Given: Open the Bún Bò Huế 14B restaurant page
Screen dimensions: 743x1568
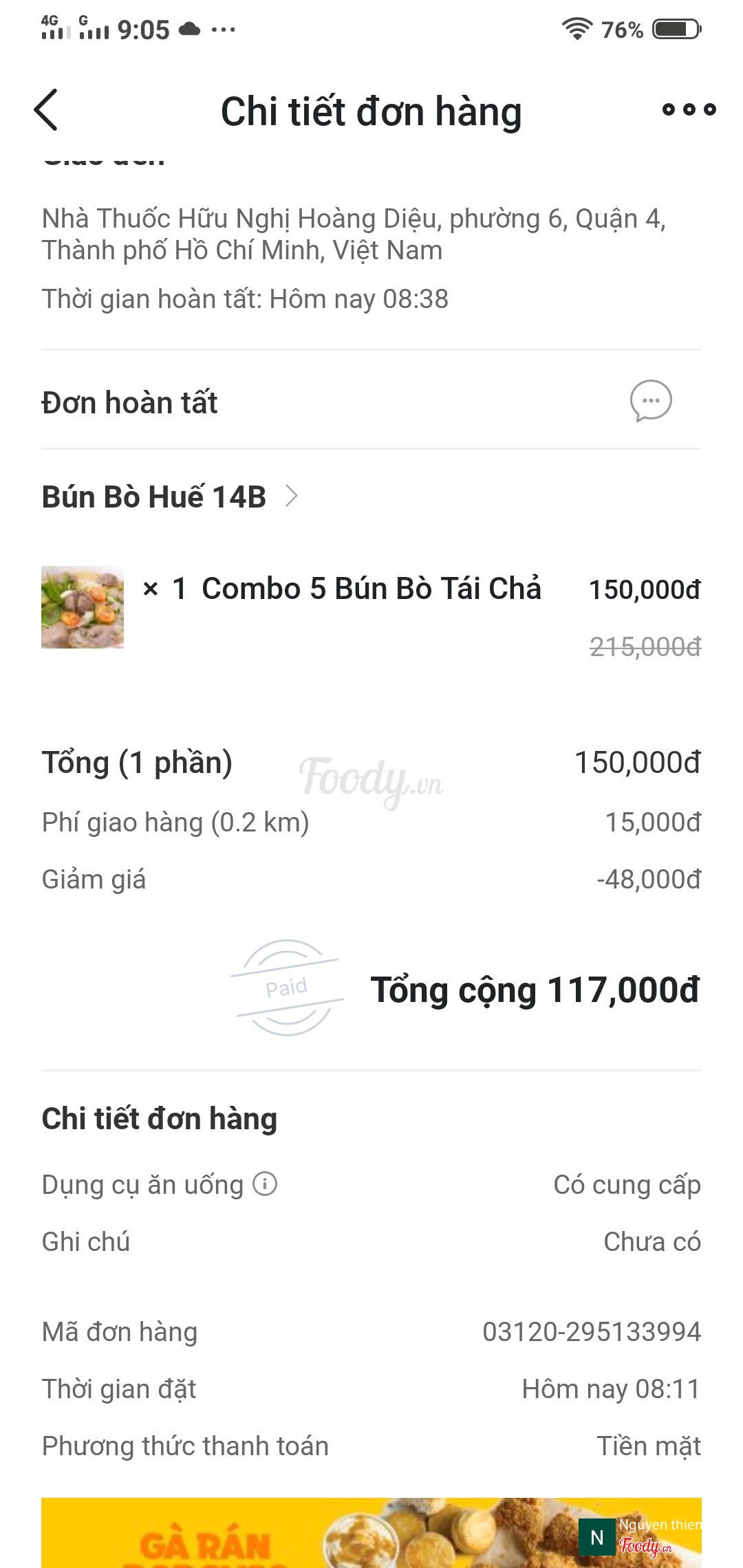Looking at the screenshot, I should point(169,497).
